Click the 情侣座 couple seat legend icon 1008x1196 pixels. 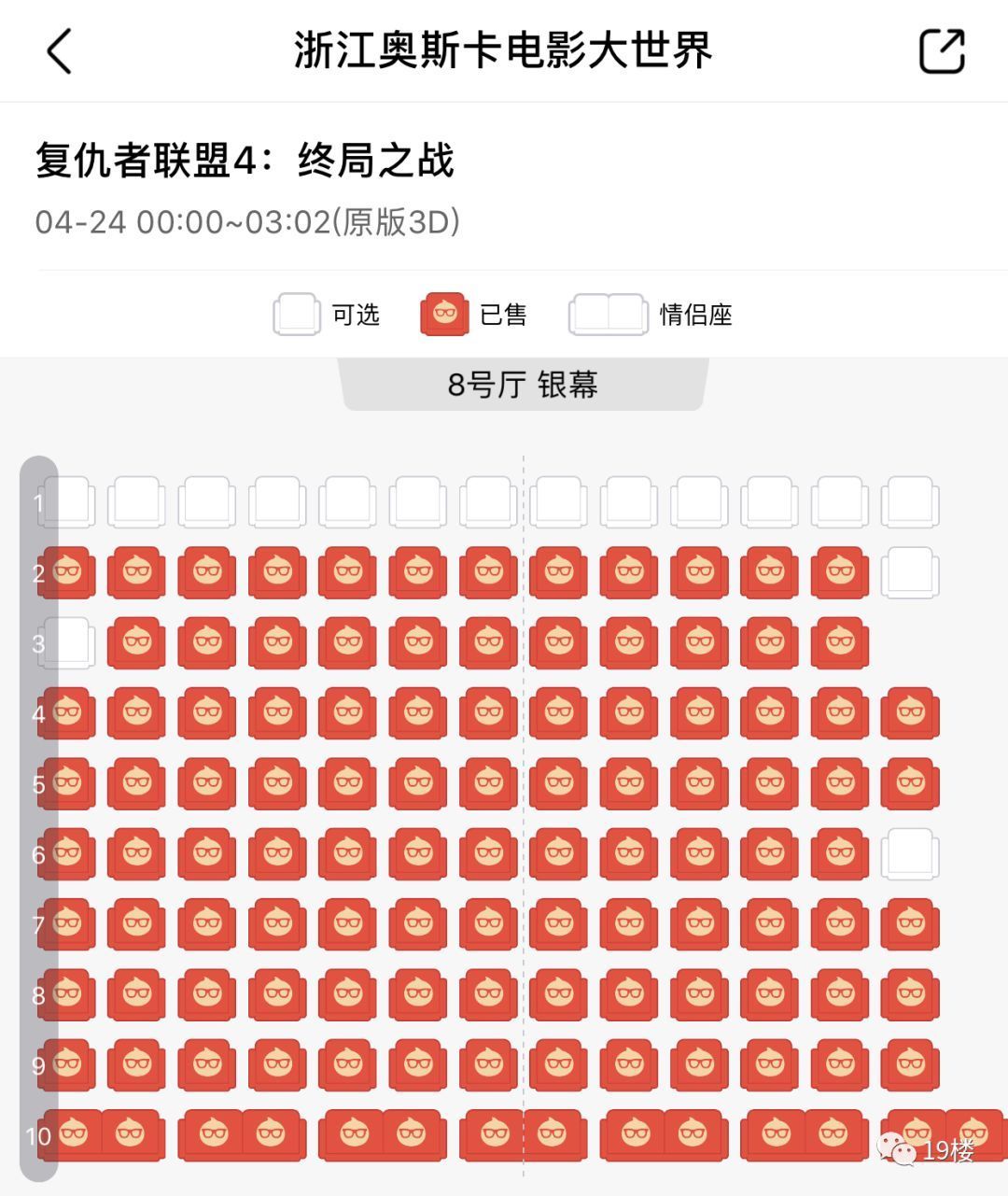[607, 315]
